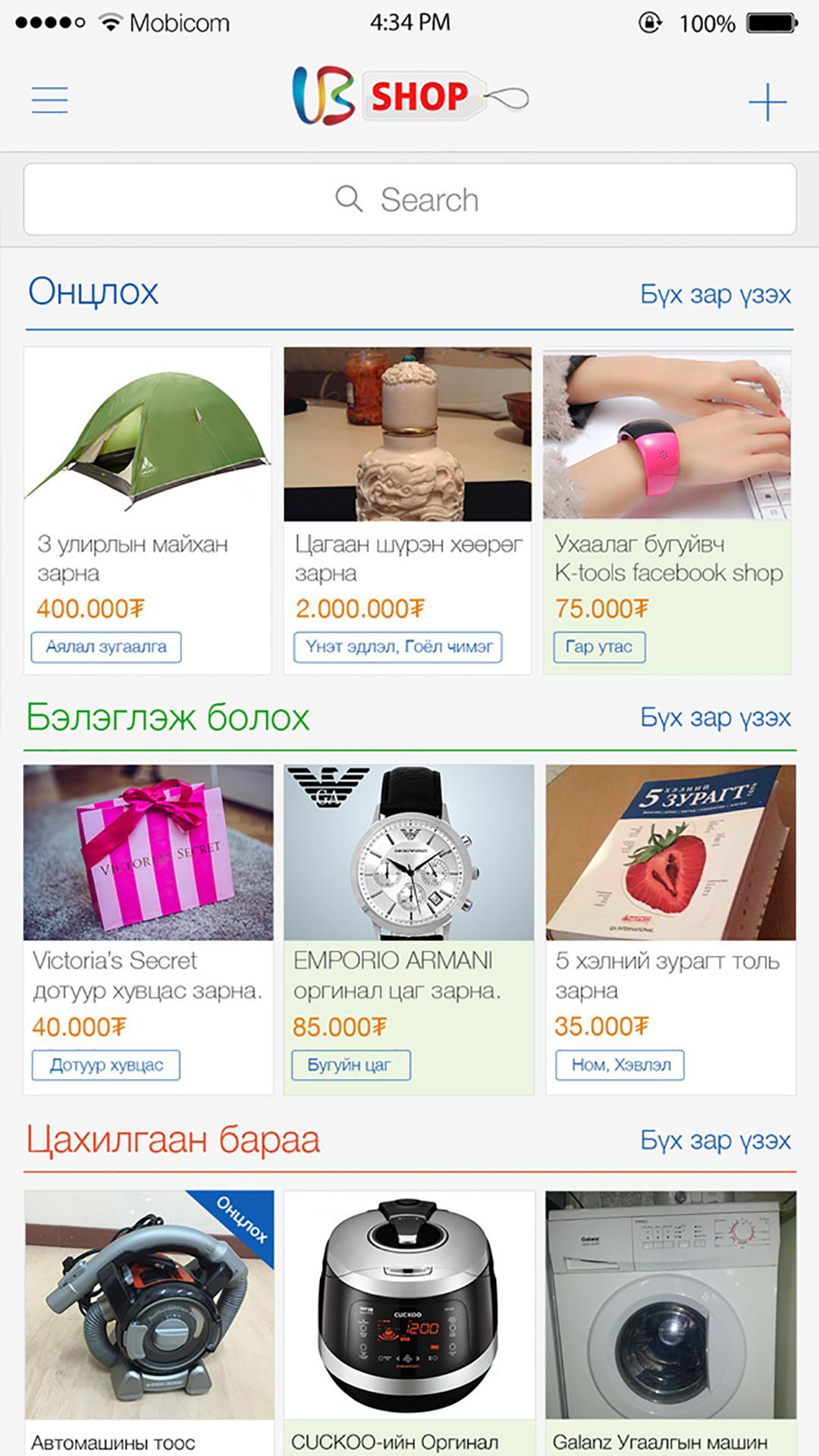View all ads in Цахилгаан бараа section
This screenshot has width=819, height=1456.
tap(715, 1141)
